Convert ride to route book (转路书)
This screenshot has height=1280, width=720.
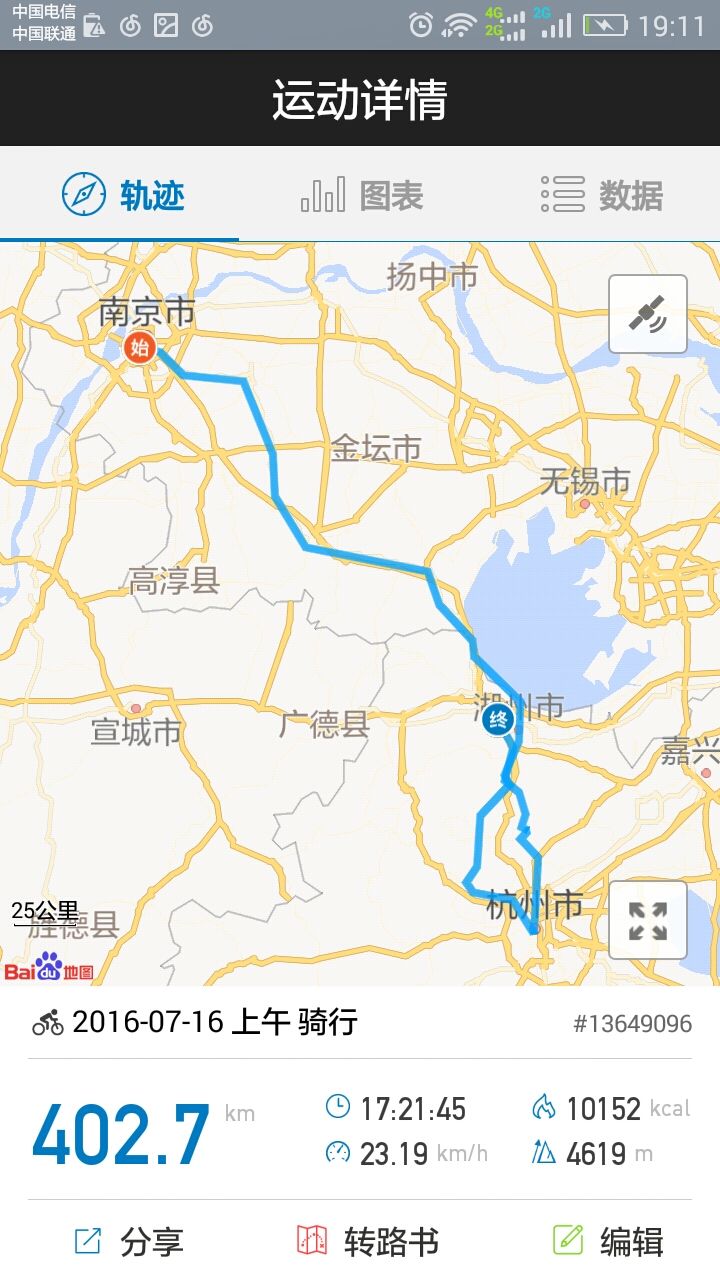click(368, 1241)
